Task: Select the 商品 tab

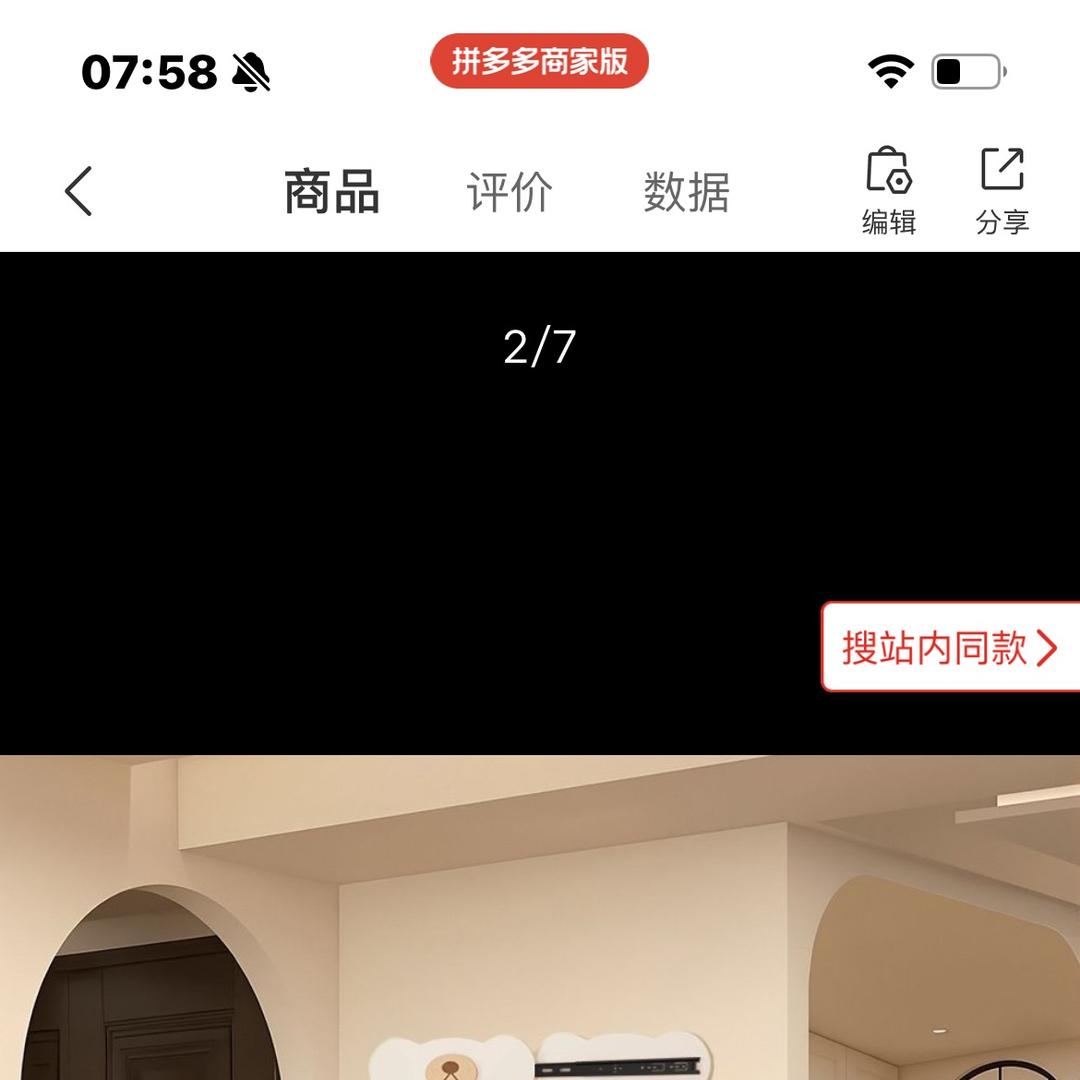Action: [x=332, y=191]
